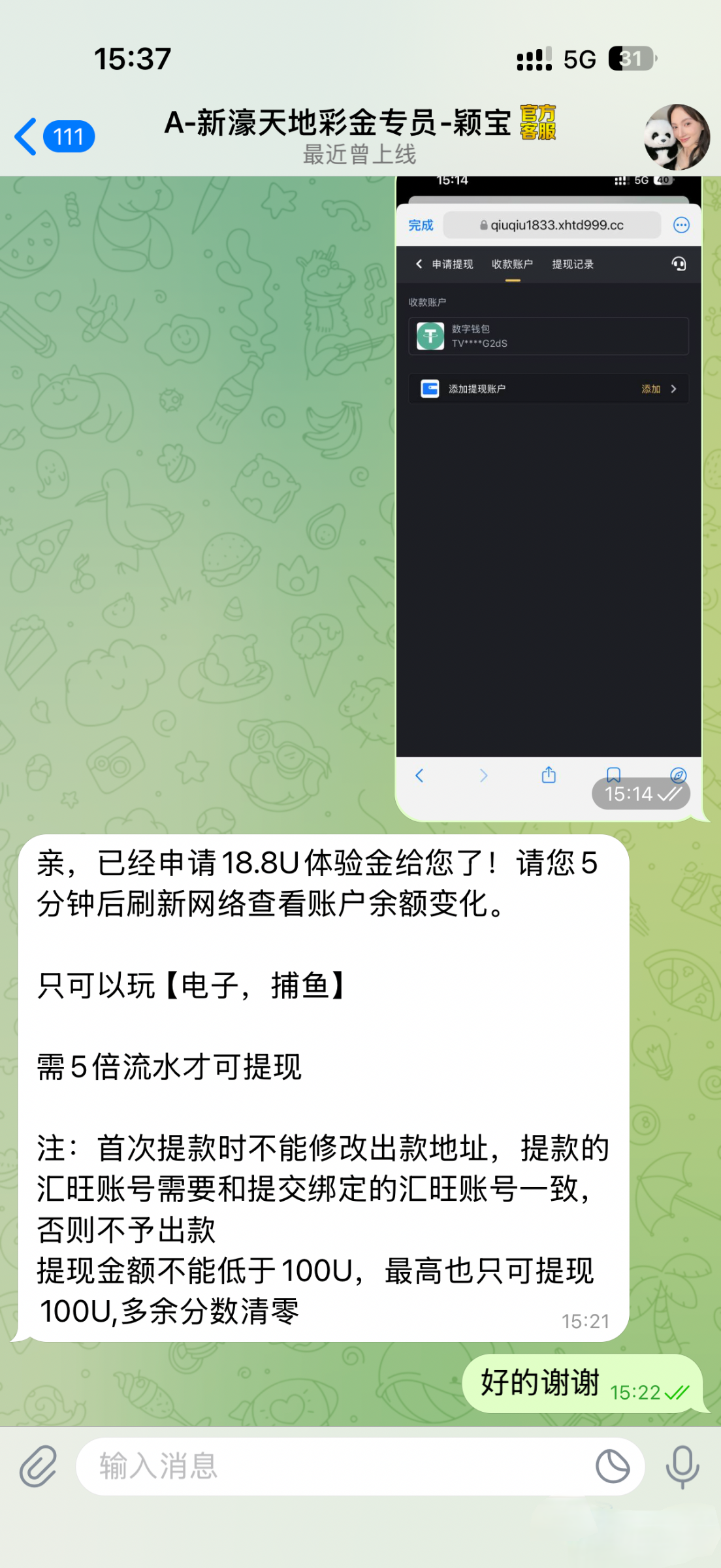Tap the attach file paperclip
This screenshot has height=1568, width=721.
click(38, 1466)
